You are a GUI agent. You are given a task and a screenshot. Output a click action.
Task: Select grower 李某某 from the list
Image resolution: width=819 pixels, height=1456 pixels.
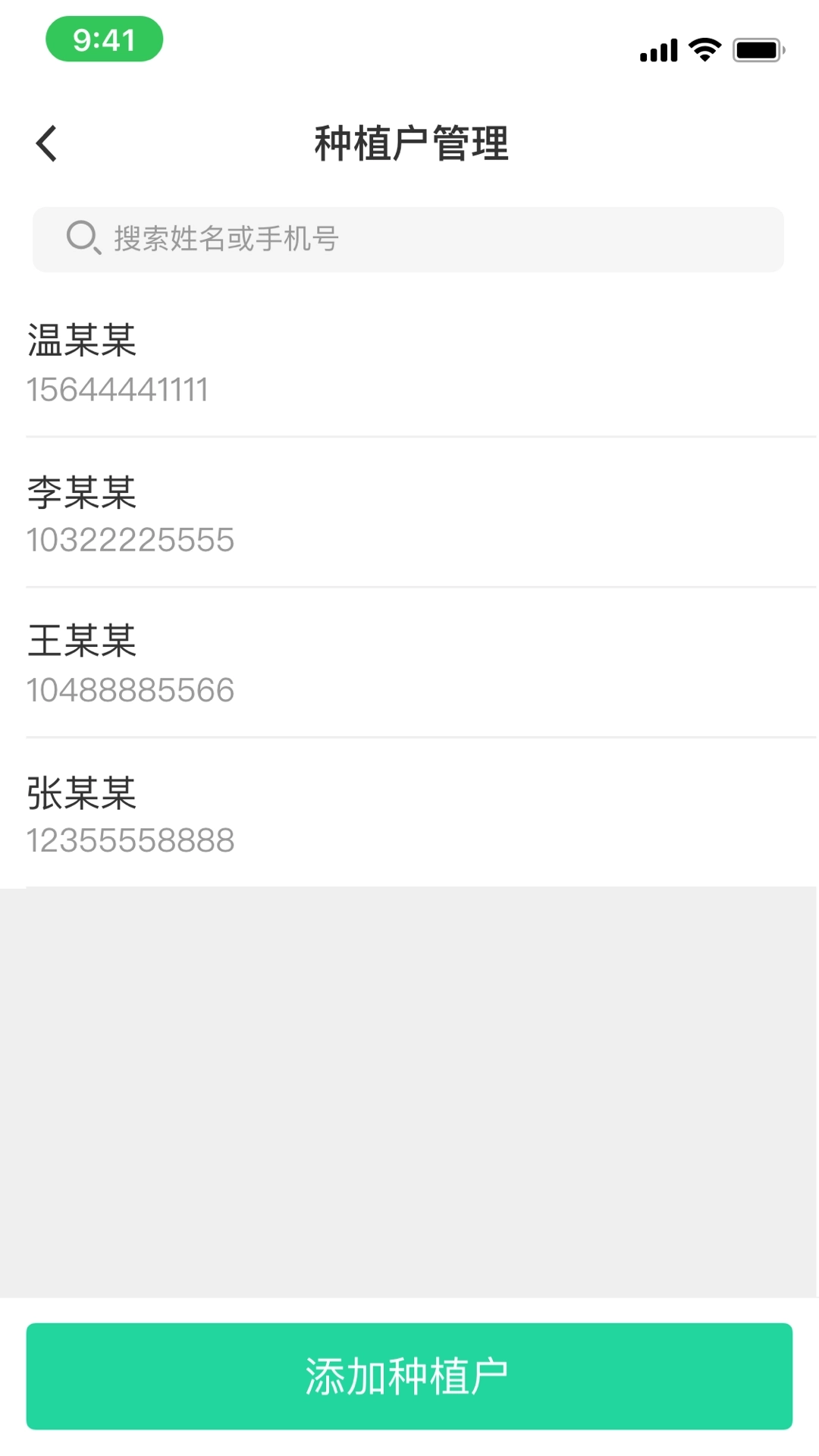pos(81,494)
